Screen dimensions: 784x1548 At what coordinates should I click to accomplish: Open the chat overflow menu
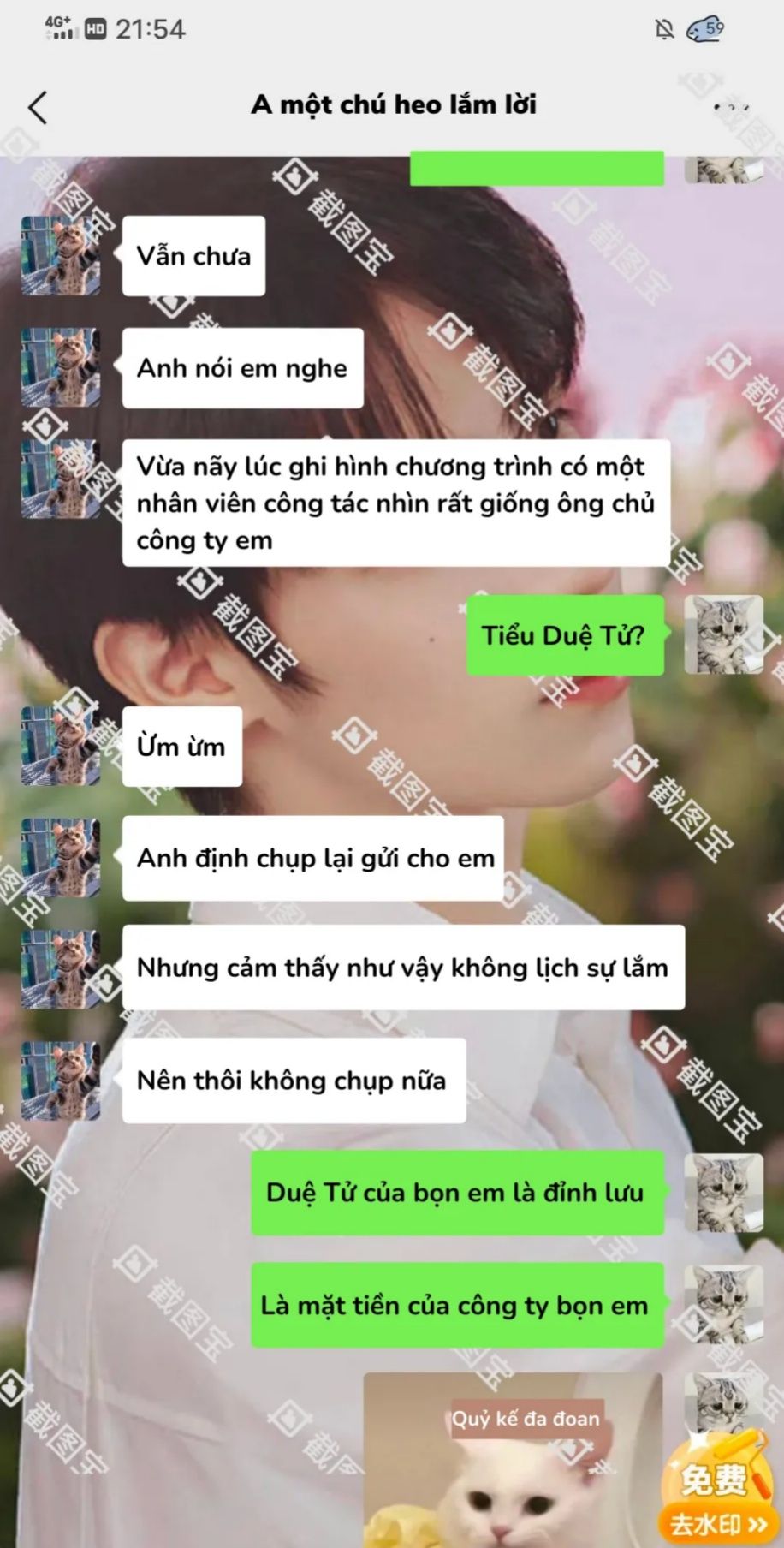tap(730, 108)
